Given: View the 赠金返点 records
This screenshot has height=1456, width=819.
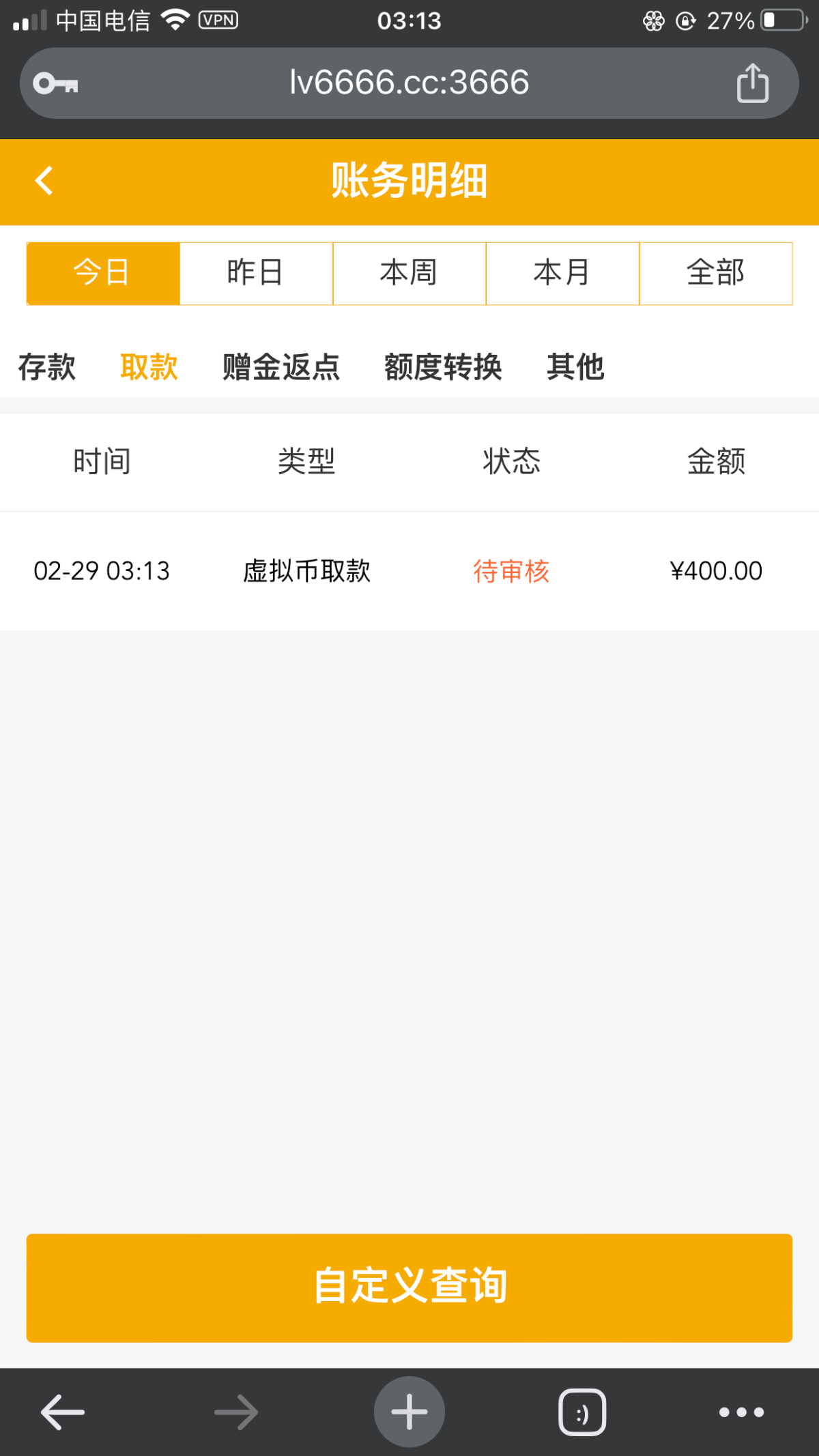Looking at the screenshot, I should click(x=281, y=367).
